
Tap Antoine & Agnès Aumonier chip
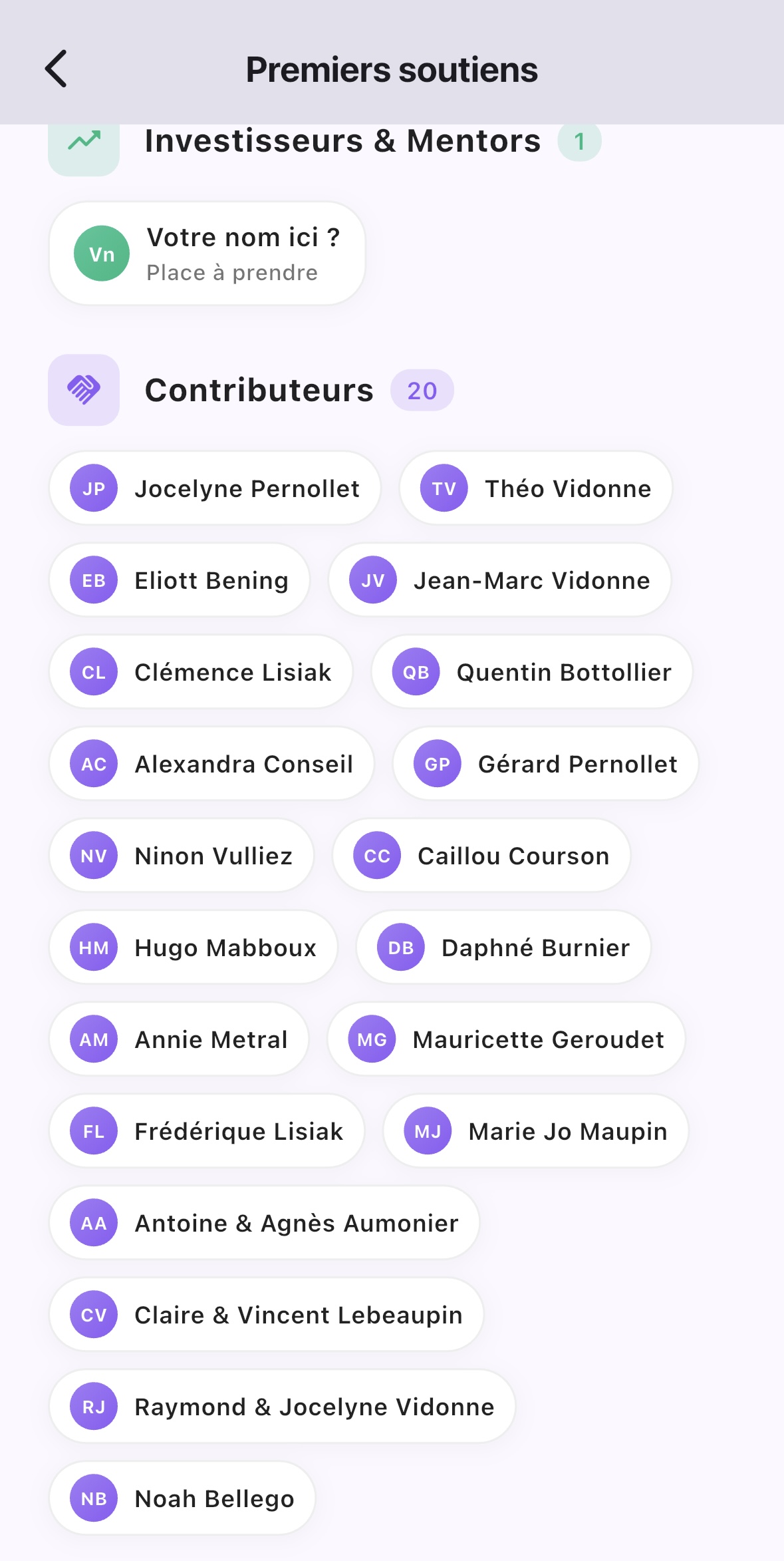tap(264, 1223)
